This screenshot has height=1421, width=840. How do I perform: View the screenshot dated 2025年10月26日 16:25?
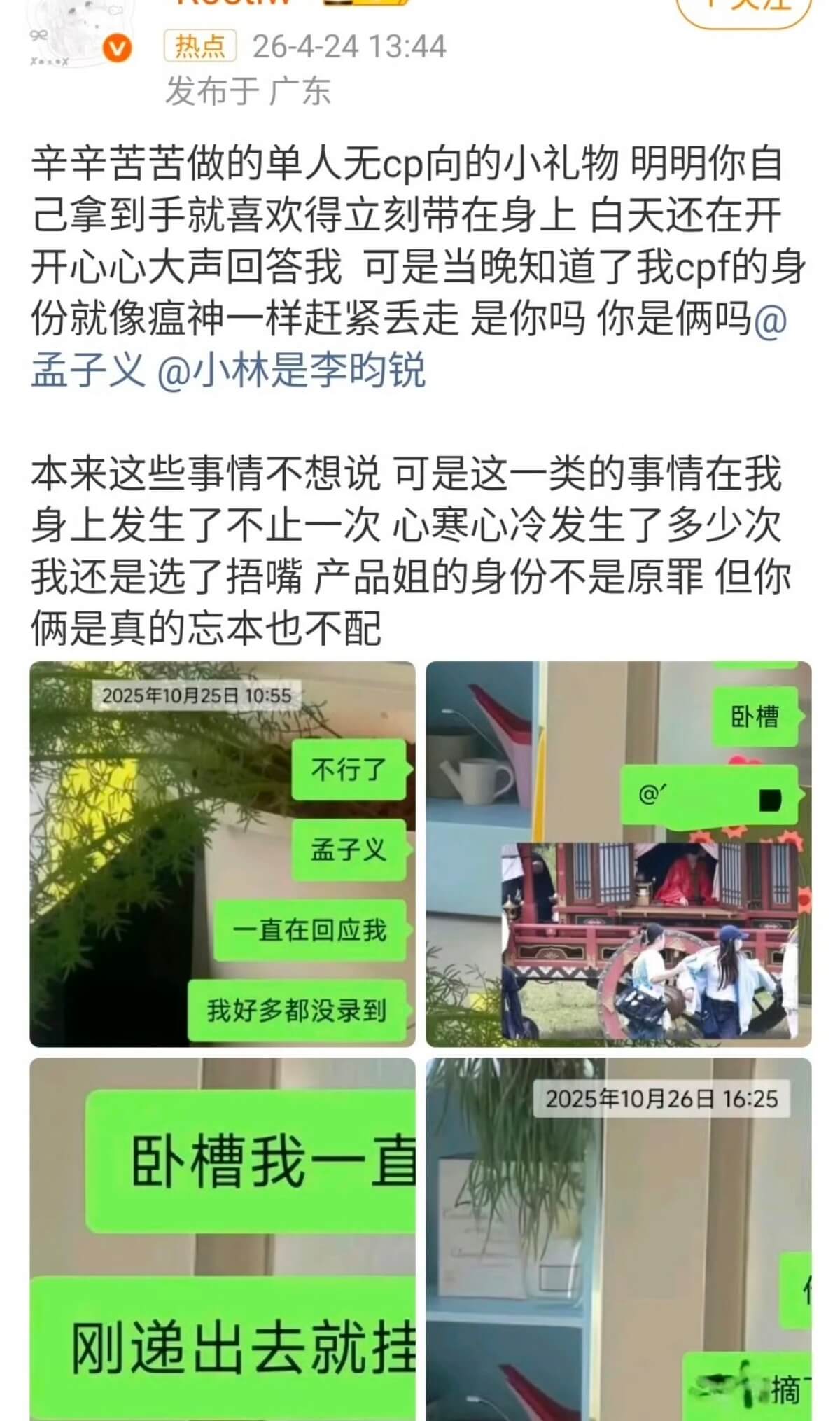(x=618, y=1240)
